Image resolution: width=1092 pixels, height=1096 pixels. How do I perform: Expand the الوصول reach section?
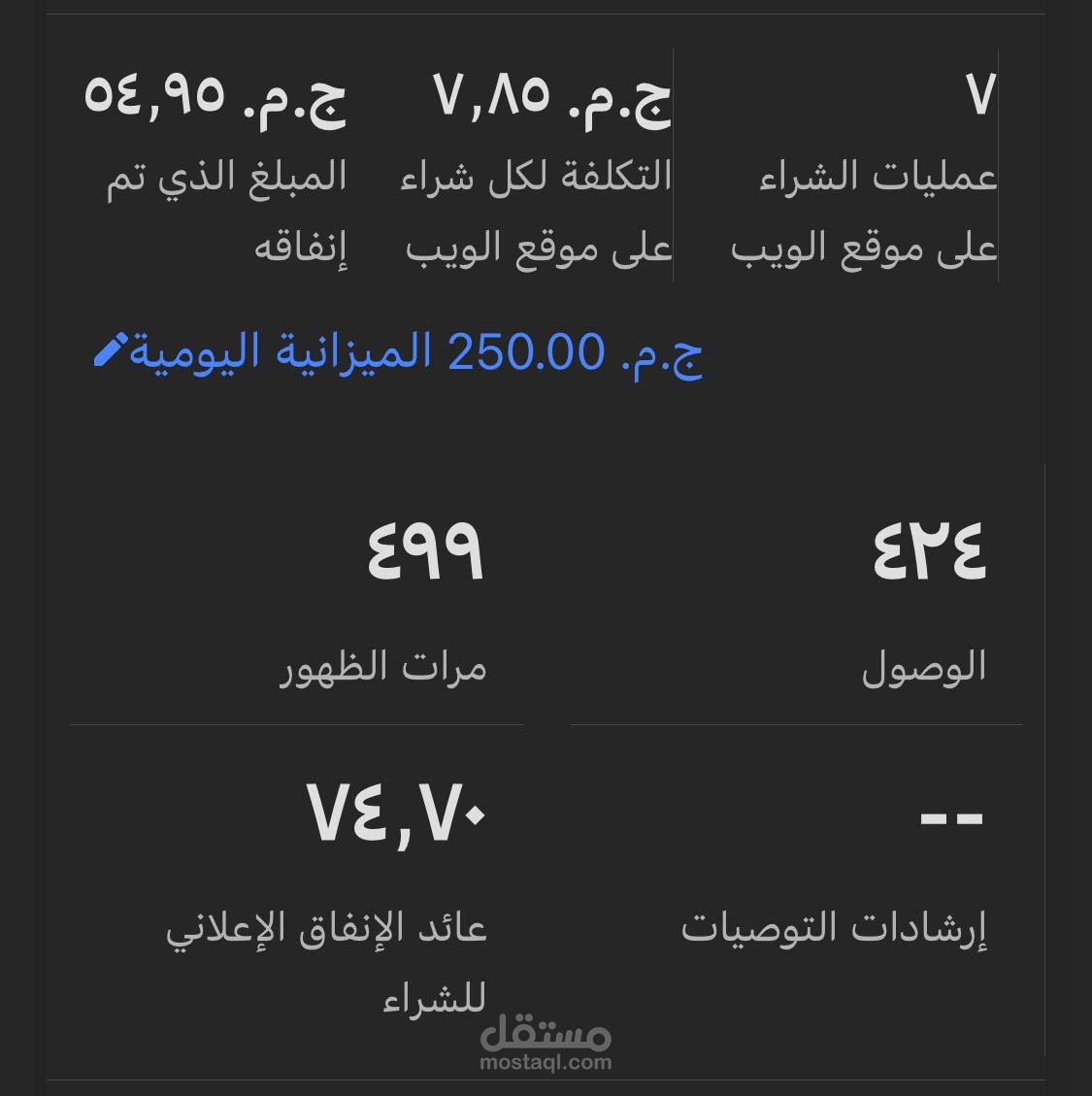[x=923, y=666]
